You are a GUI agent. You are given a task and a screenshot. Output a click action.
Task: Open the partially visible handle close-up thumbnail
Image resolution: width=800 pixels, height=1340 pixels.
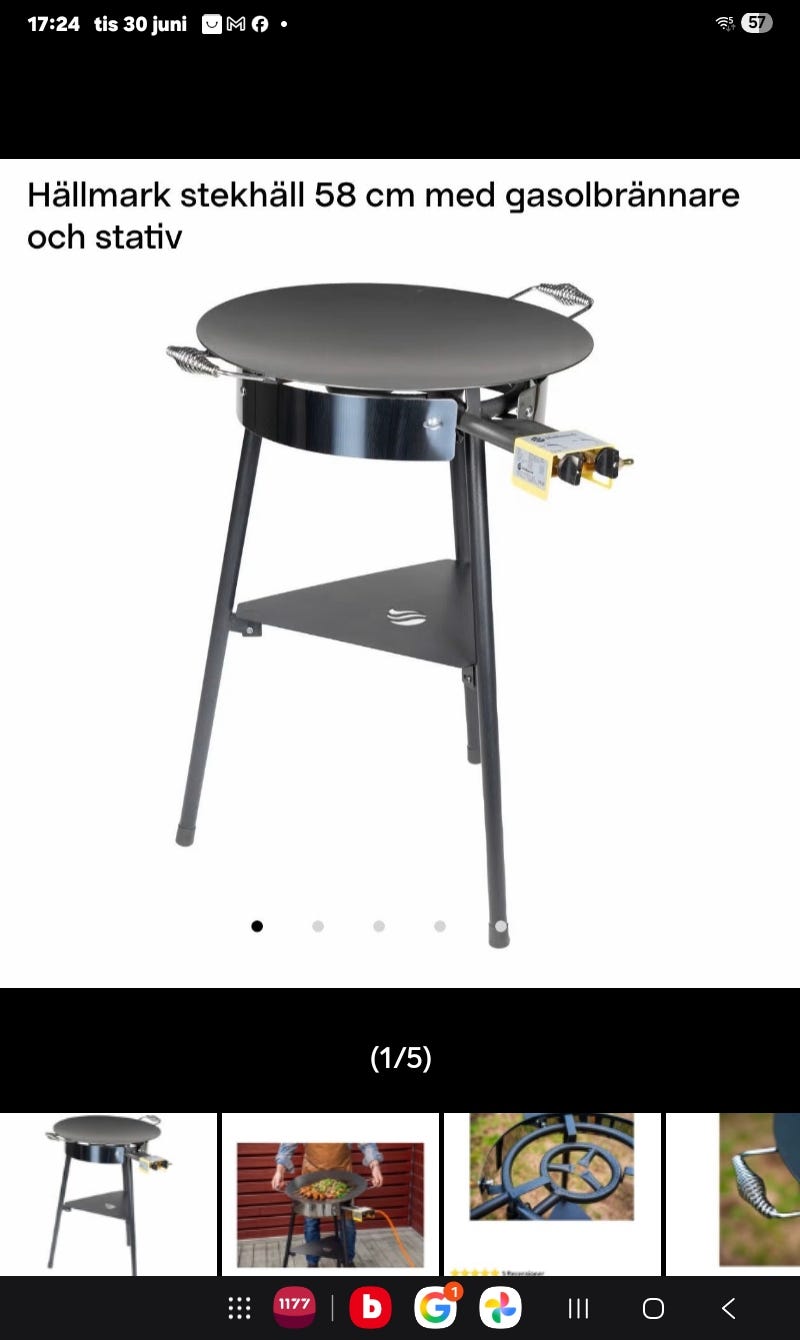733,1195
